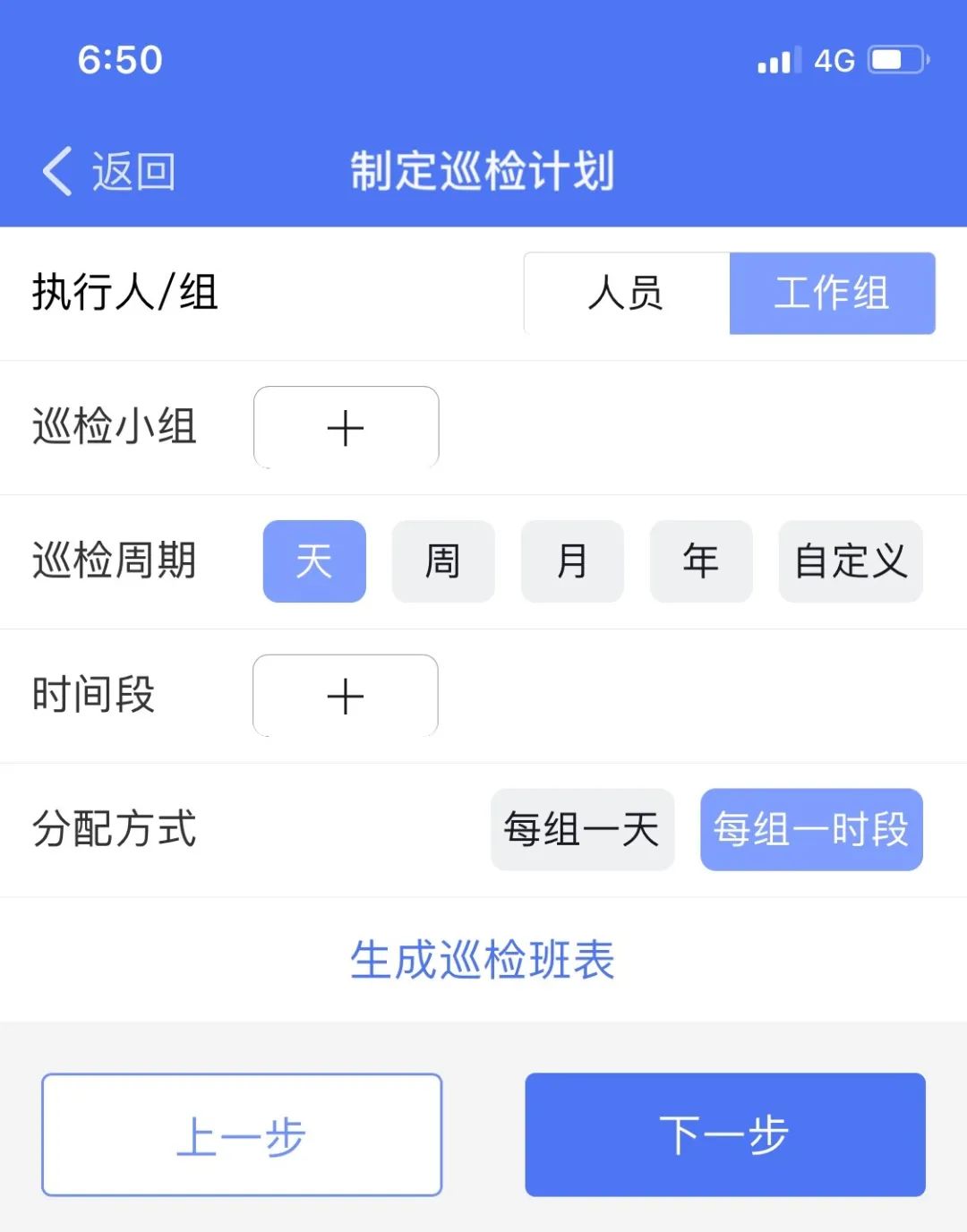Tap the plus icon beside 巡检小组
Image resolution: width=967 pixels, height=1232 pixels.
346,428
